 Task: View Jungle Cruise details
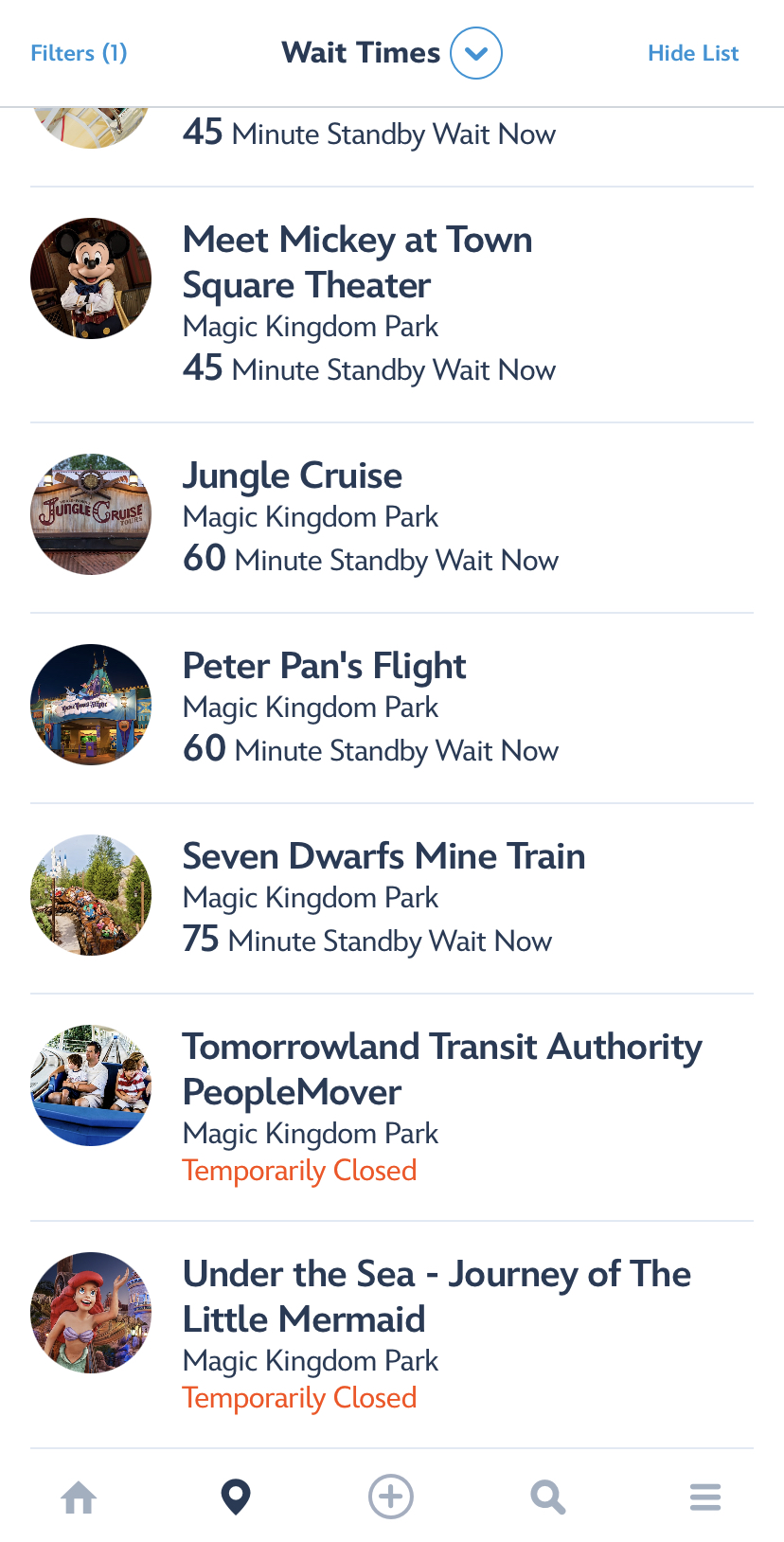click(293, 475)
